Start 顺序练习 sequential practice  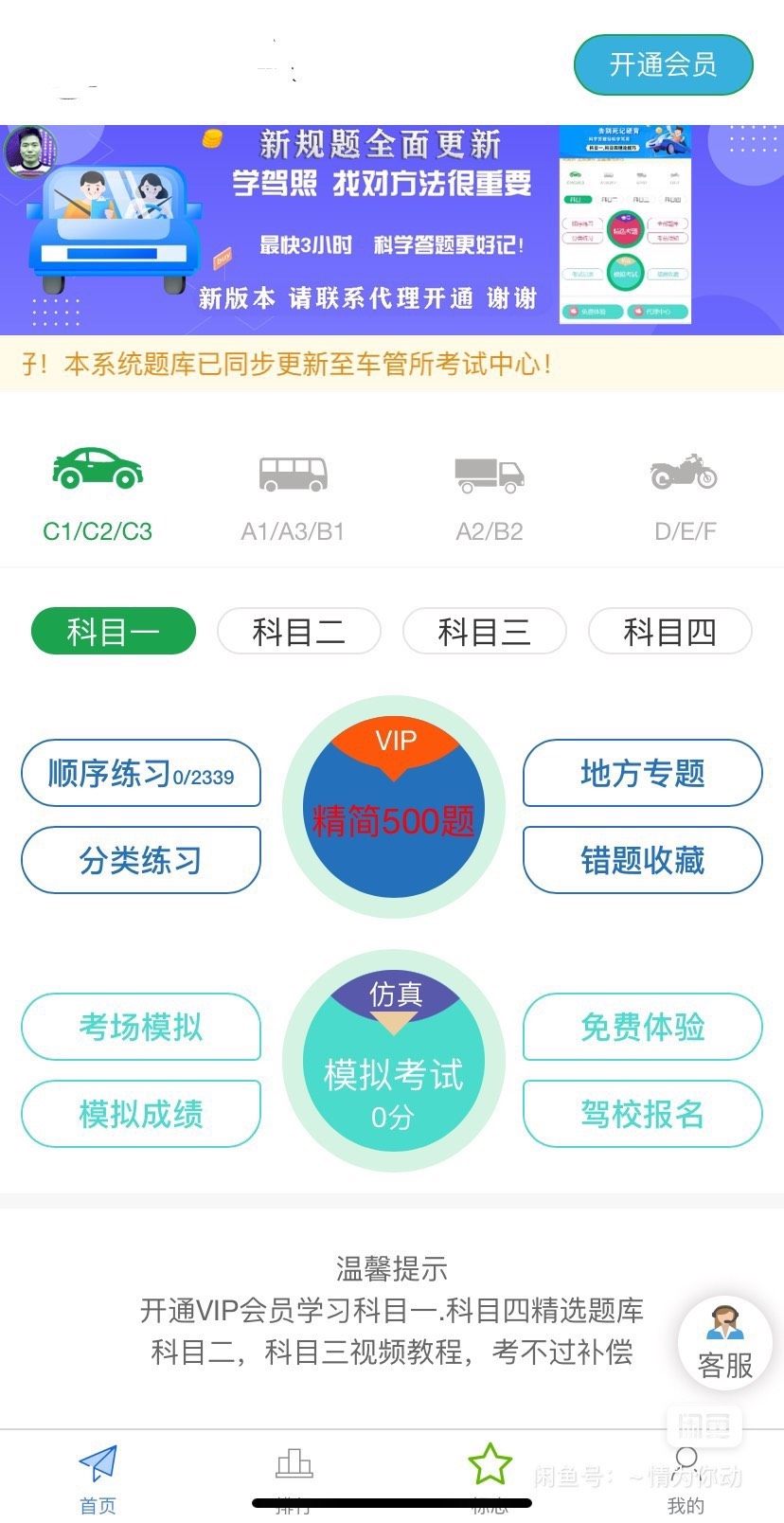point(141,773)
